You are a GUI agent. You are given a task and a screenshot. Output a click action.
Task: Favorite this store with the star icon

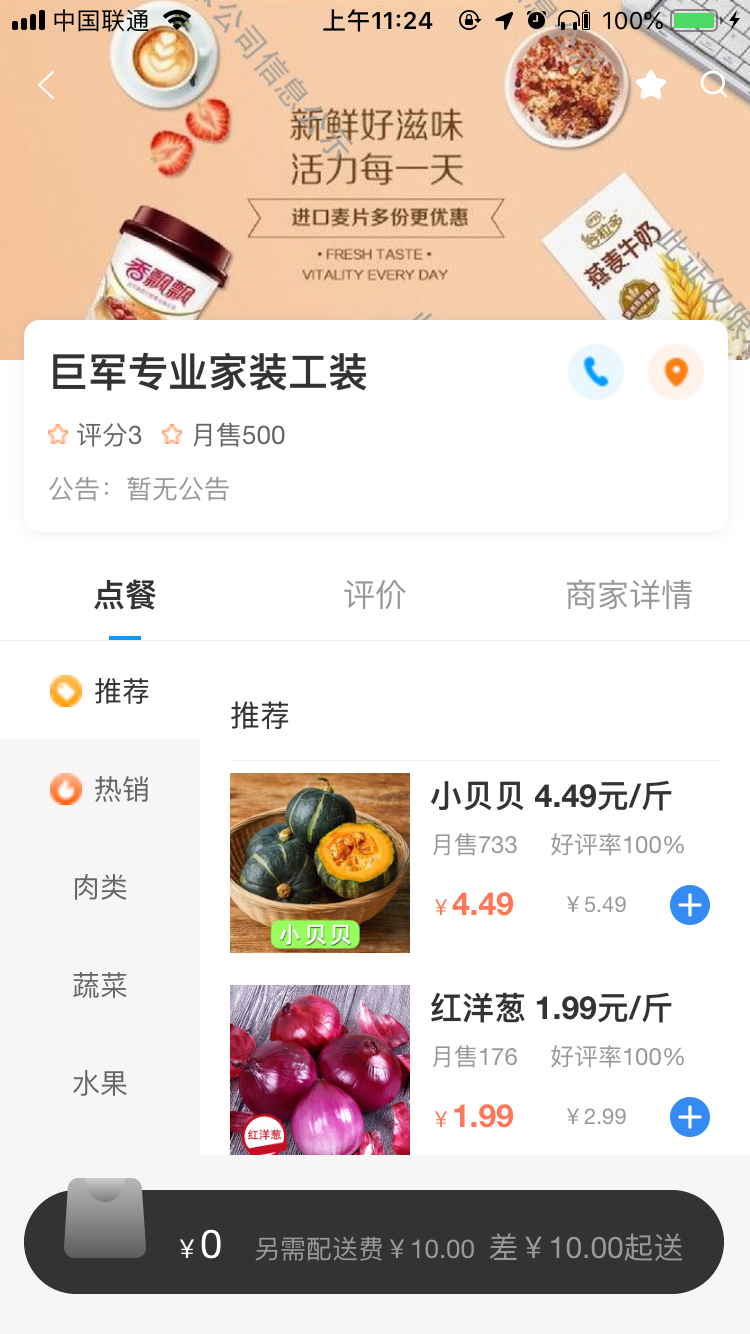(x=651, y=86)
